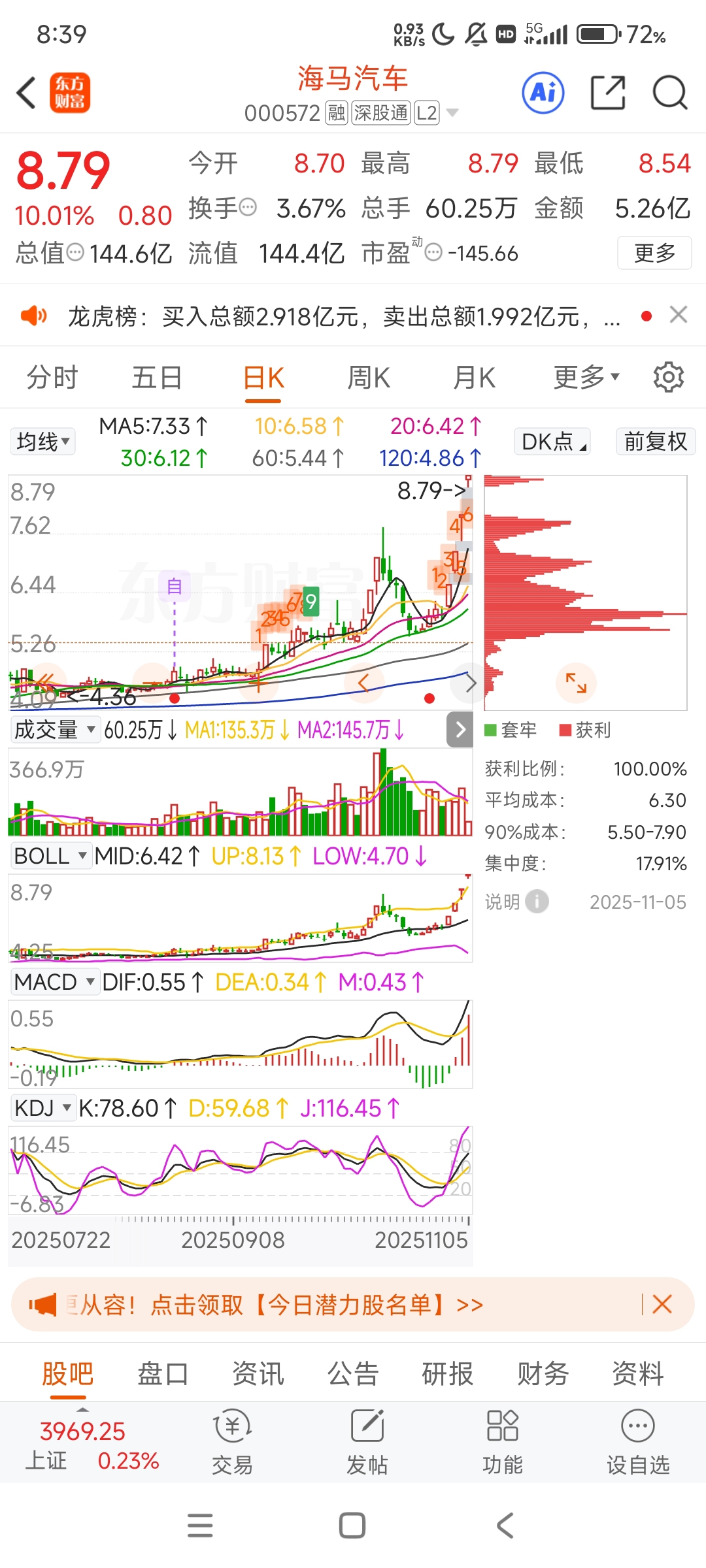Switch to the 五日 chart tab
The width and height of the screenshot is (706, 1568).
pyautogui.click(x=157, y=378)
